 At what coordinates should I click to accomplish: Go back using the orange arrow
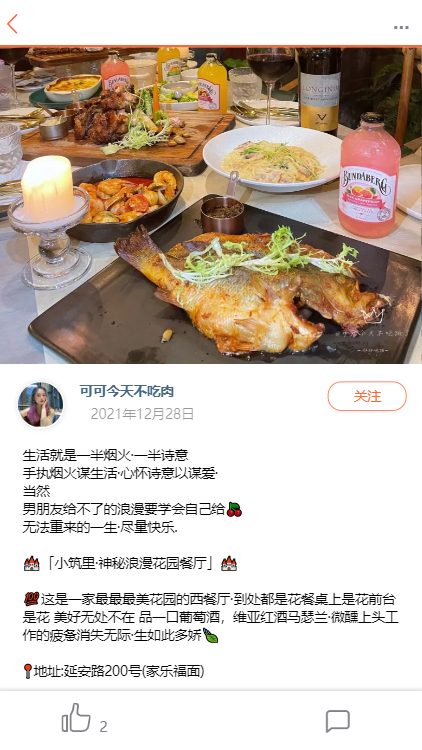12,24
